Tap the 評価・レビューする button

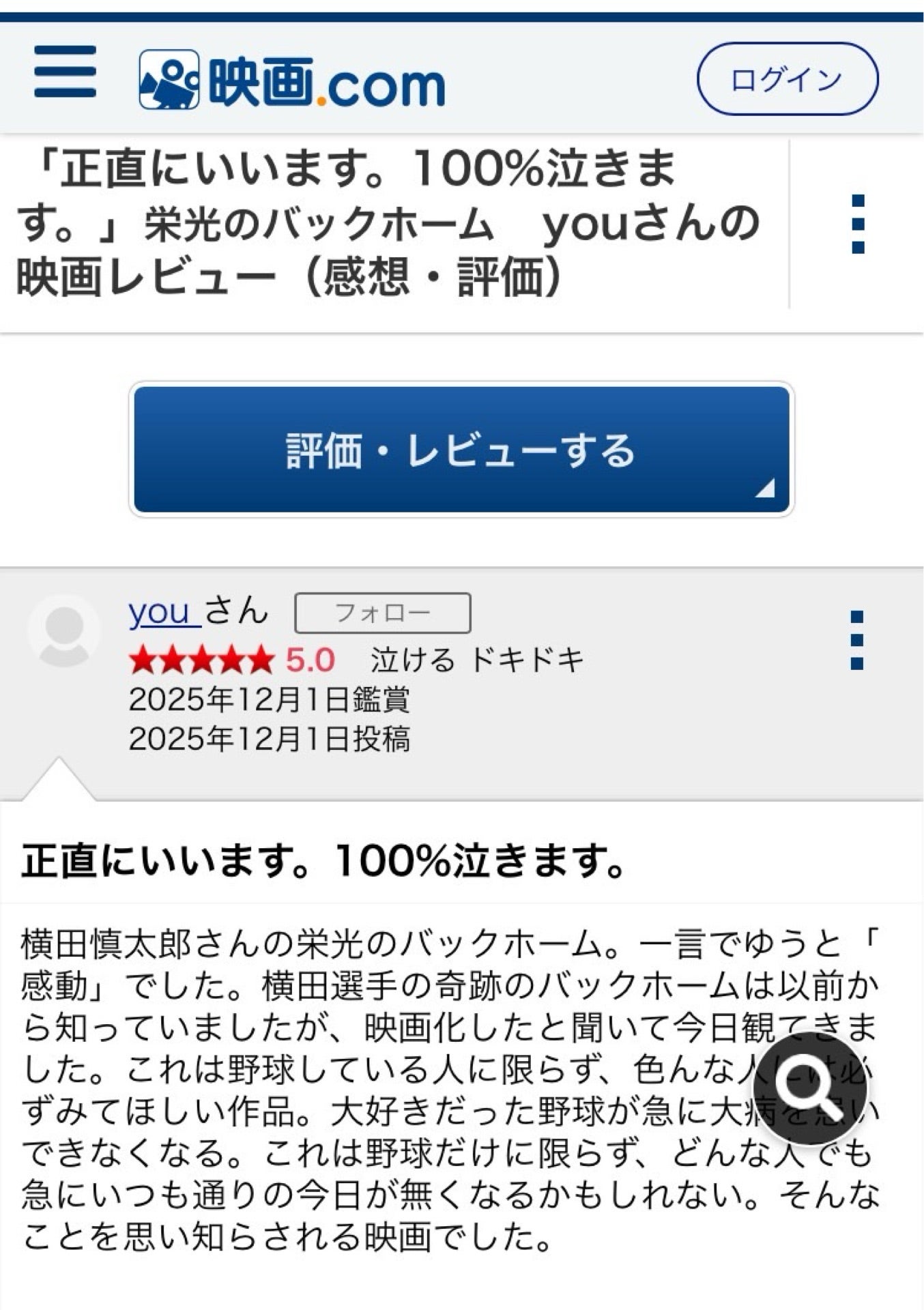coord(461,450)
